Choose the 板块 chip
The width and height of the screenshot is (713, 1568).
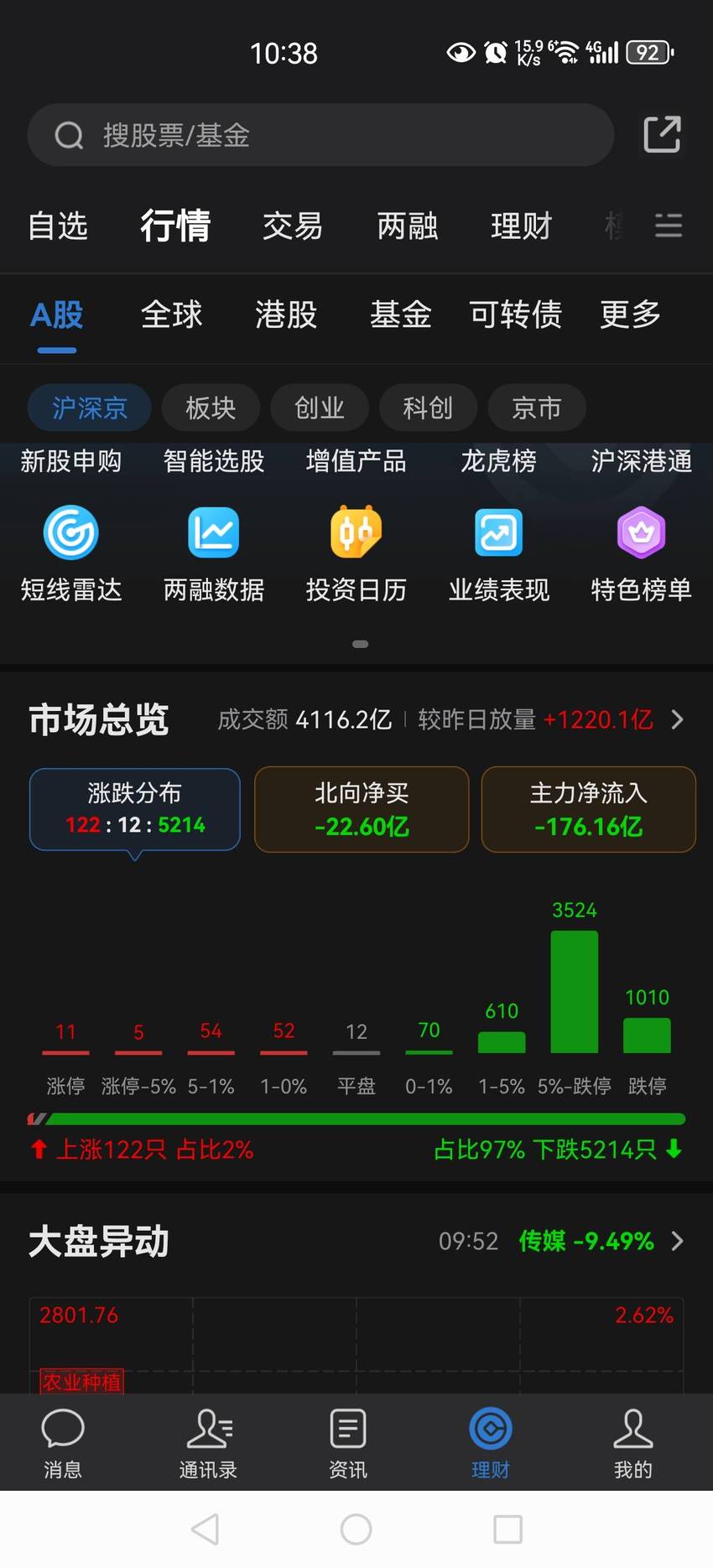(211, 408)
